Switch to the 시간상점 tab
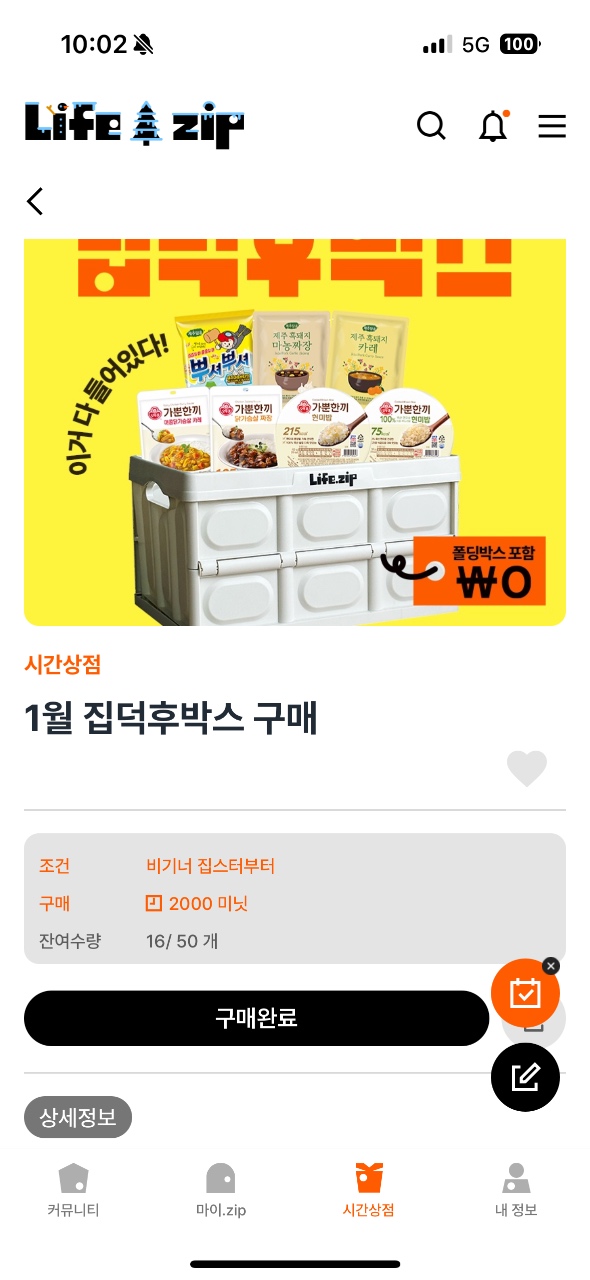 368,1190
